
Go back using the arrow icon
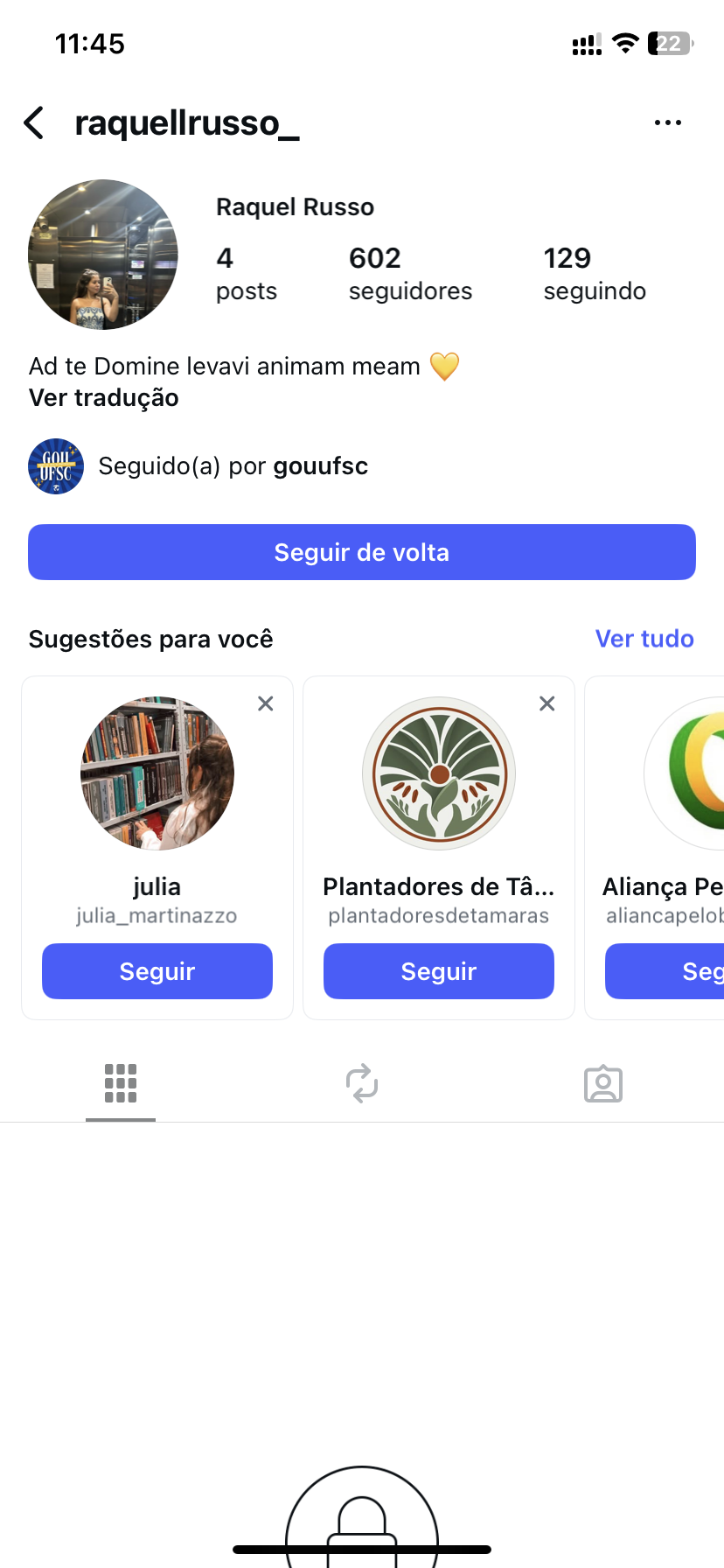tap(34, 123)
